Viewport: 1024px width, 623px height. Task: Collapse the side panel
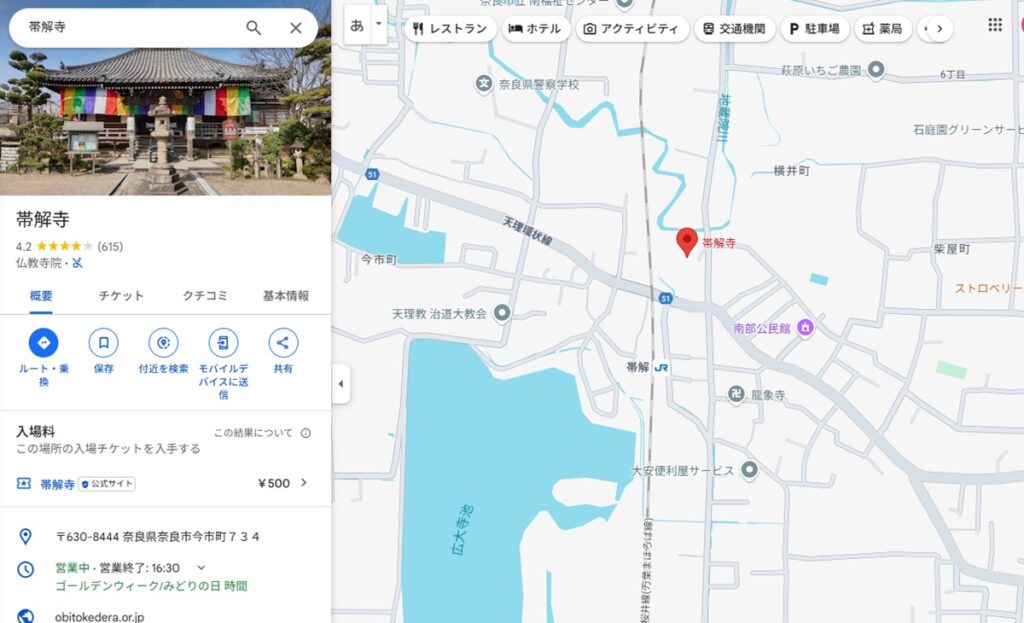click(340, 384)
